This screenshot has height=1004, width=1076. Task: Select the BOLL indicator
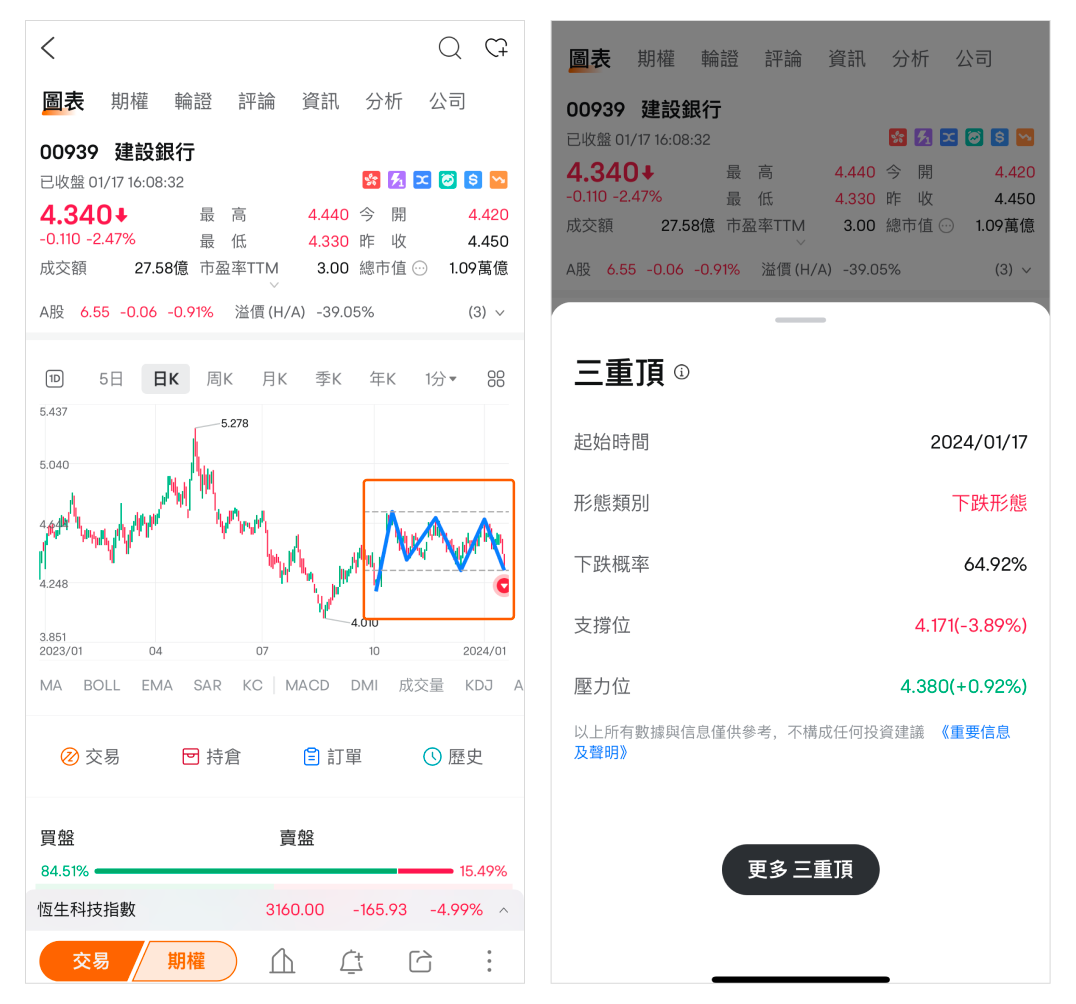101,685
